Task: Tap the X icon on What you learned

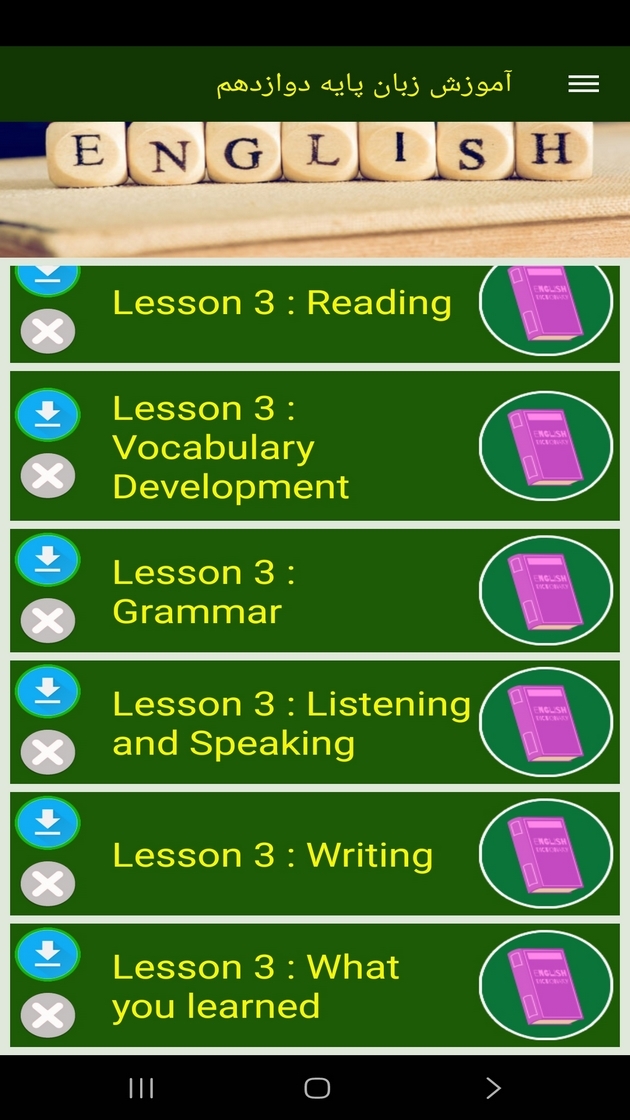Action: (x=48, y=1015)
